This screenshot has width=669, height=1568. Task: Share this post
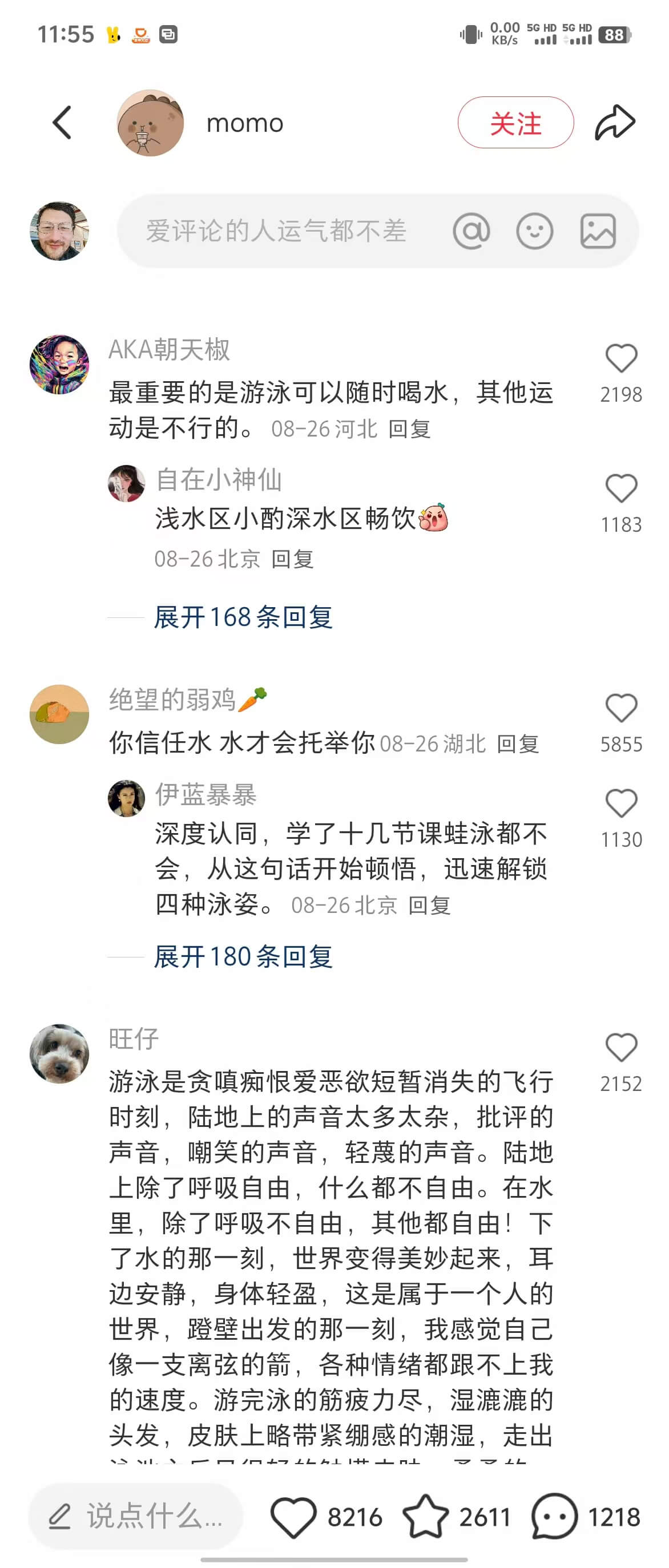(615, 122)
